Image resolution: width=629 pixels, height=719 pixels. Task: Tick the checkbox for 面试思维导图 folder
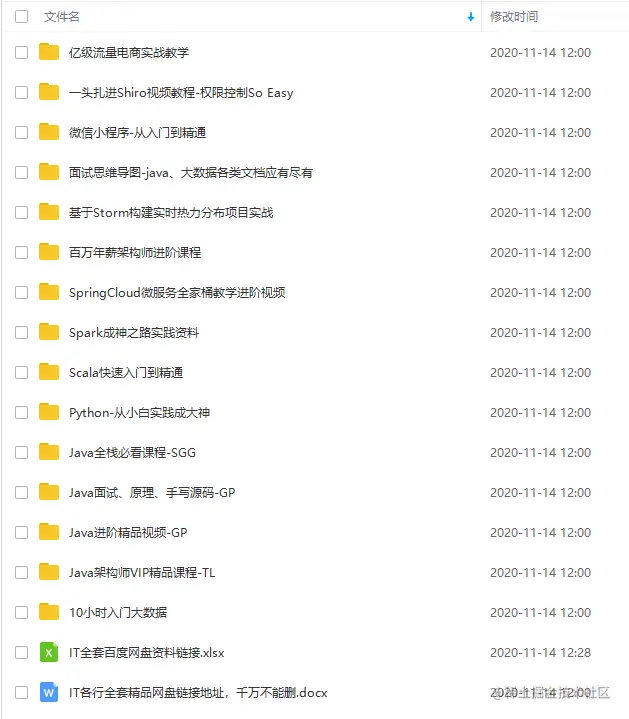click(22, 172)
